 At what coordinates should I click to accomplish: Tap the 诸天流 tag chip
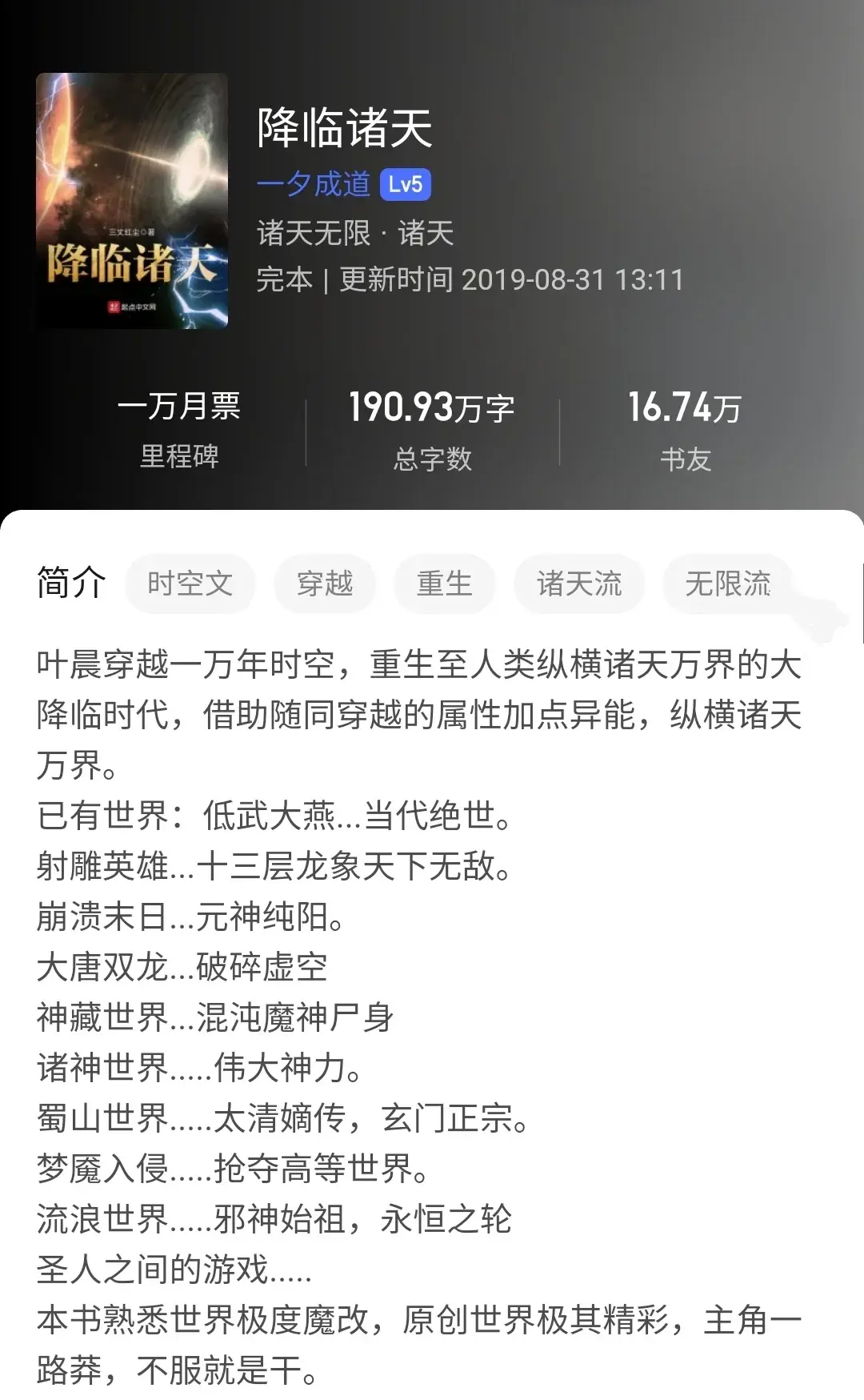click(x=578, y=584)
